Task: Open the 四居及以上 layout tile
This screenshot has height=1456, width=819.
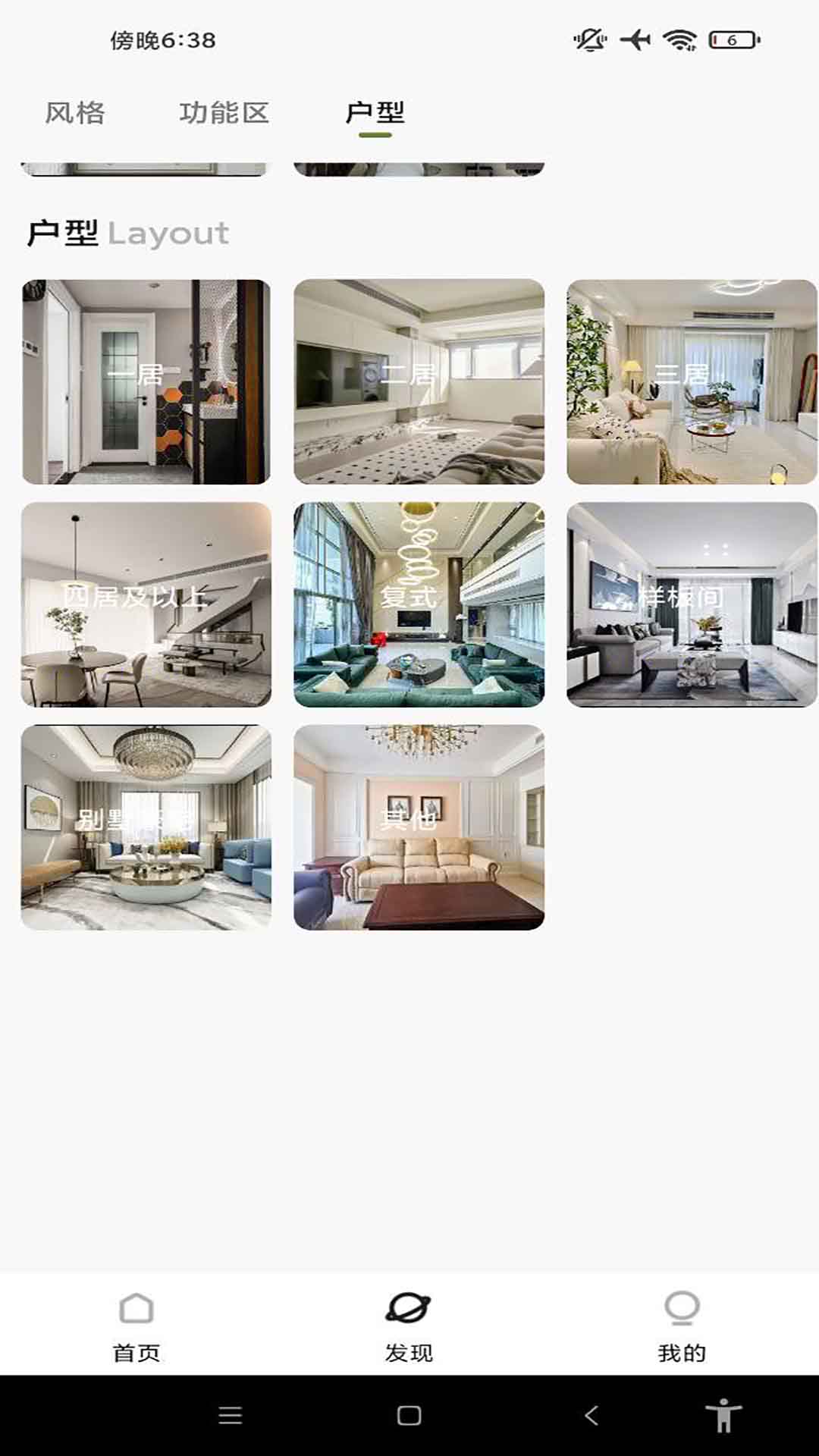Action: (146, 604)
